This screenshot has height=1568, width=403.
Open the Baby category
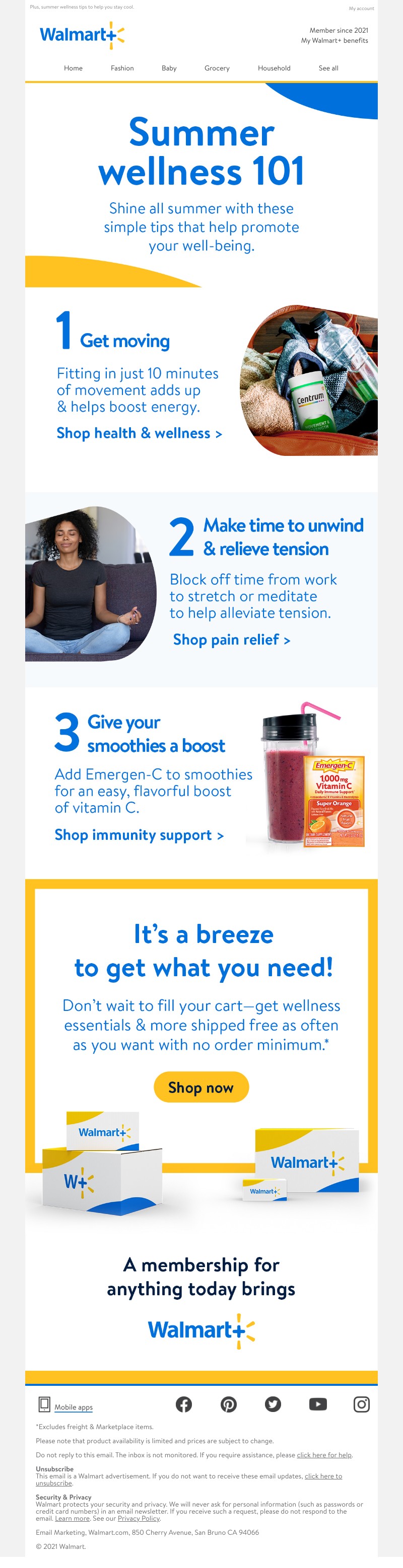coord(169,68)
